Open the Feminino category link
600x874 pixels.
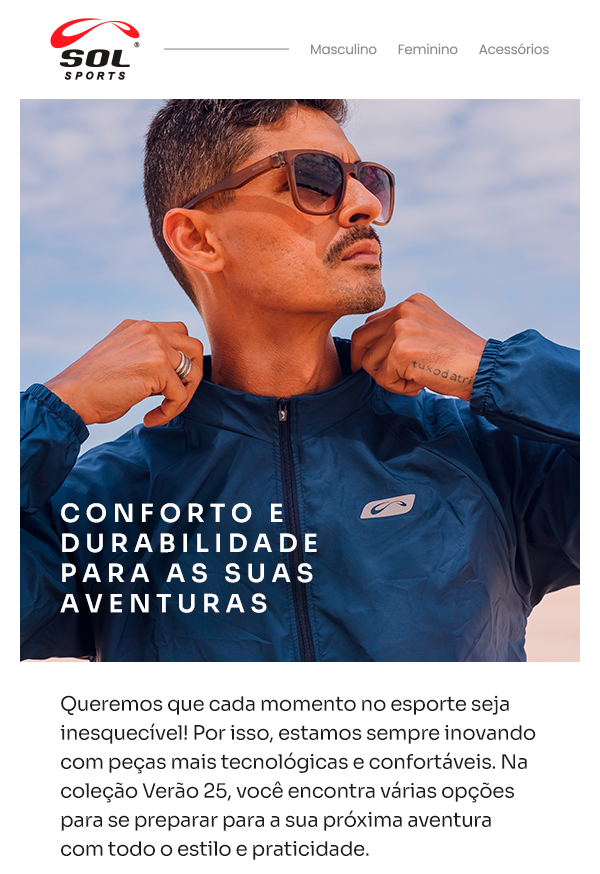(x=427, y=49)
